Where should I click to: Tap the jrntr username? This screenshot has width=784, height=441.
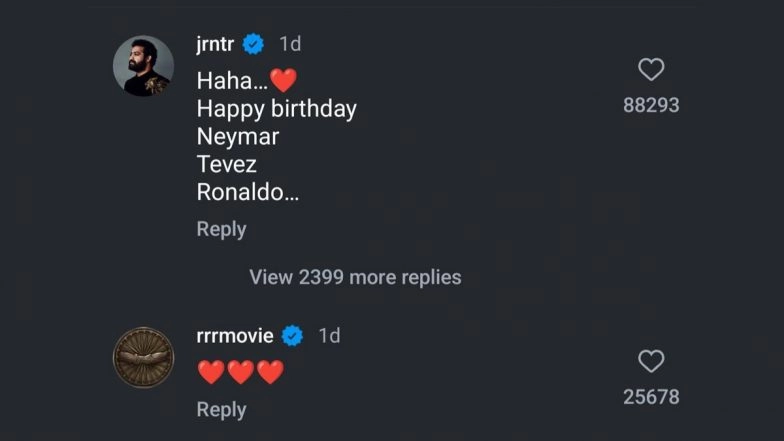[x=216, y=44]
